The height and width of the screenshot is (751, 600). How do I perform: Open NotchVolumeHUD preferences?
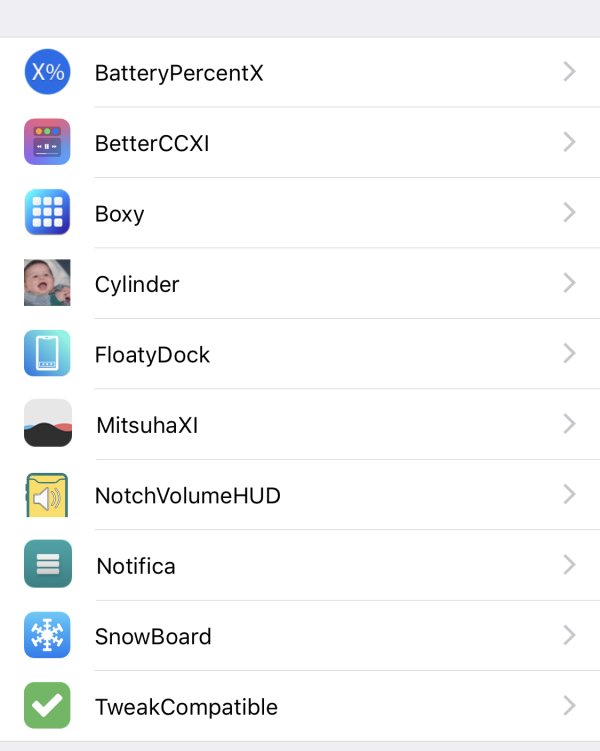coord(187,495)
